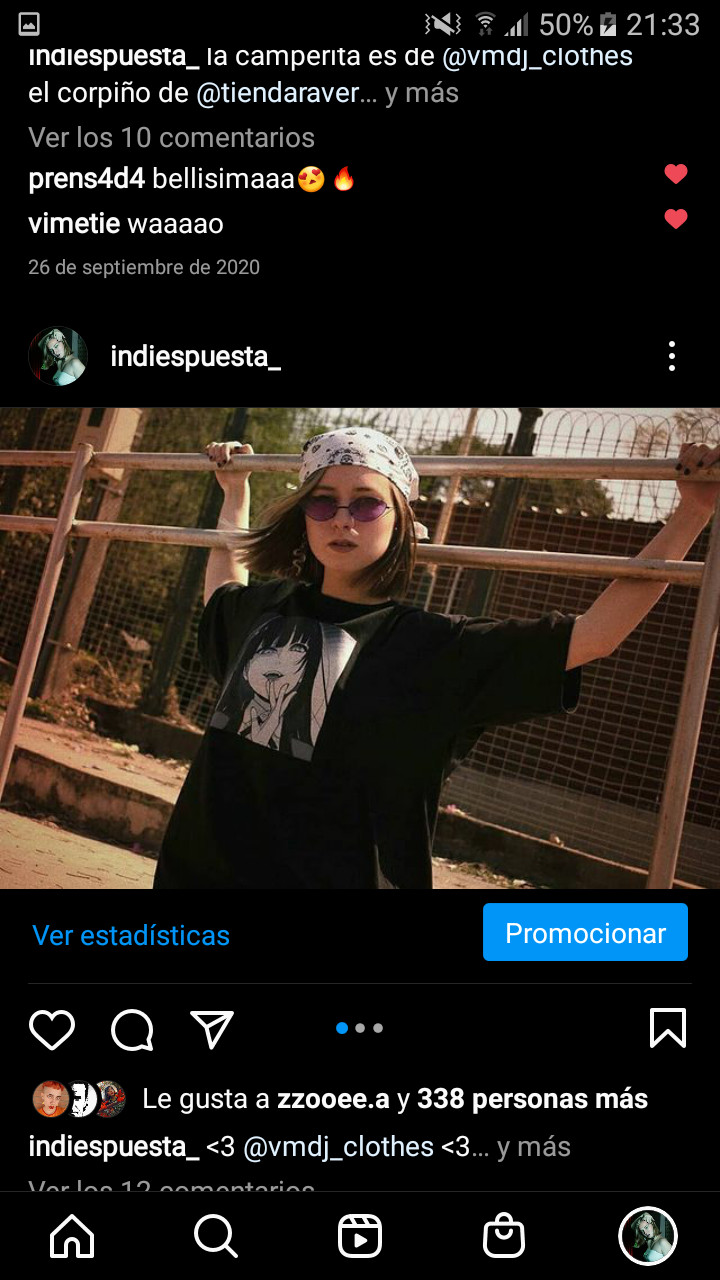The height and width of the screenshot is (1280, 720).
Task: Like the post with the heart icon
Action: (x=52, y=1029)
